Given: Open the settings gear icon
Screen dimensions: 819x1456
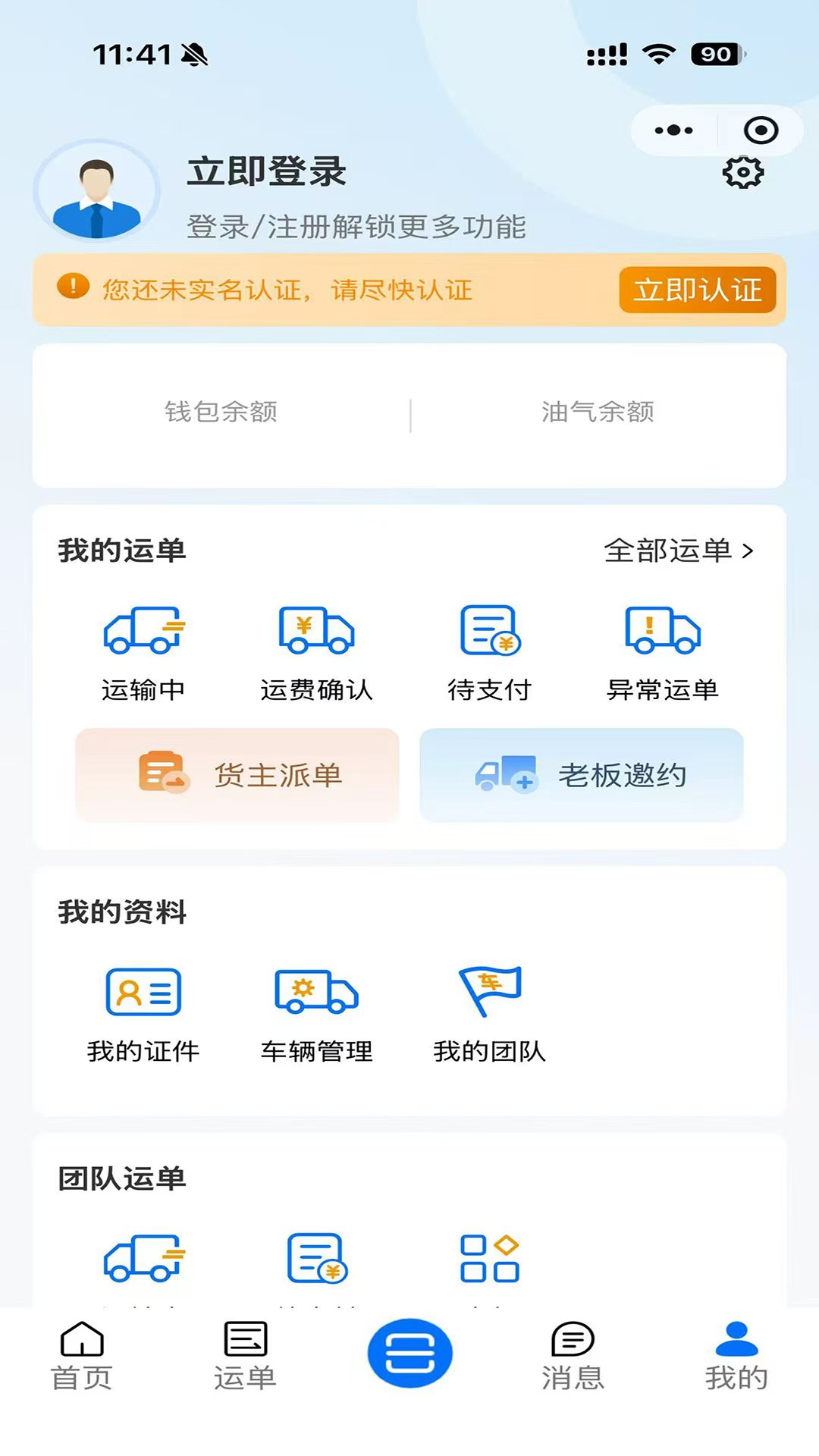Looking at the screenshot, I should point(743,173).
